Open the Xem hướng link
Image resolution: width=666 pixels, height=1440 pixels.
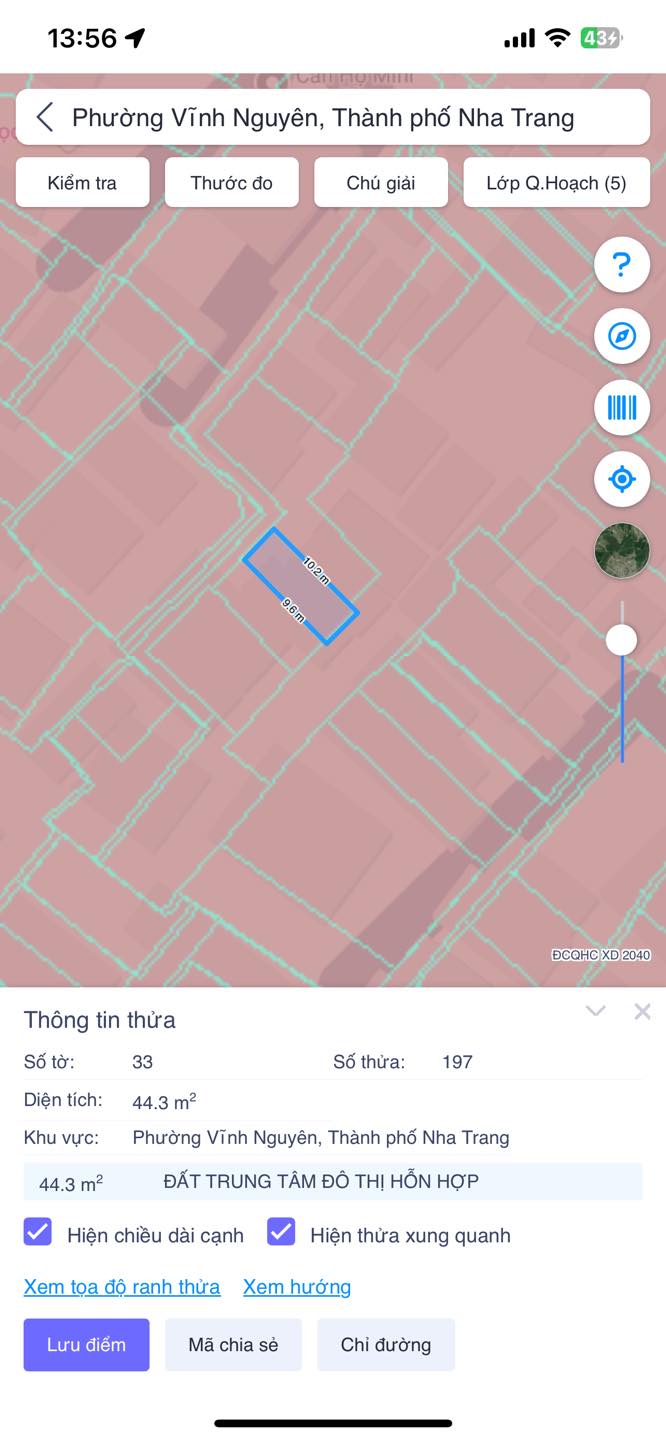(x=297, y=1287)
